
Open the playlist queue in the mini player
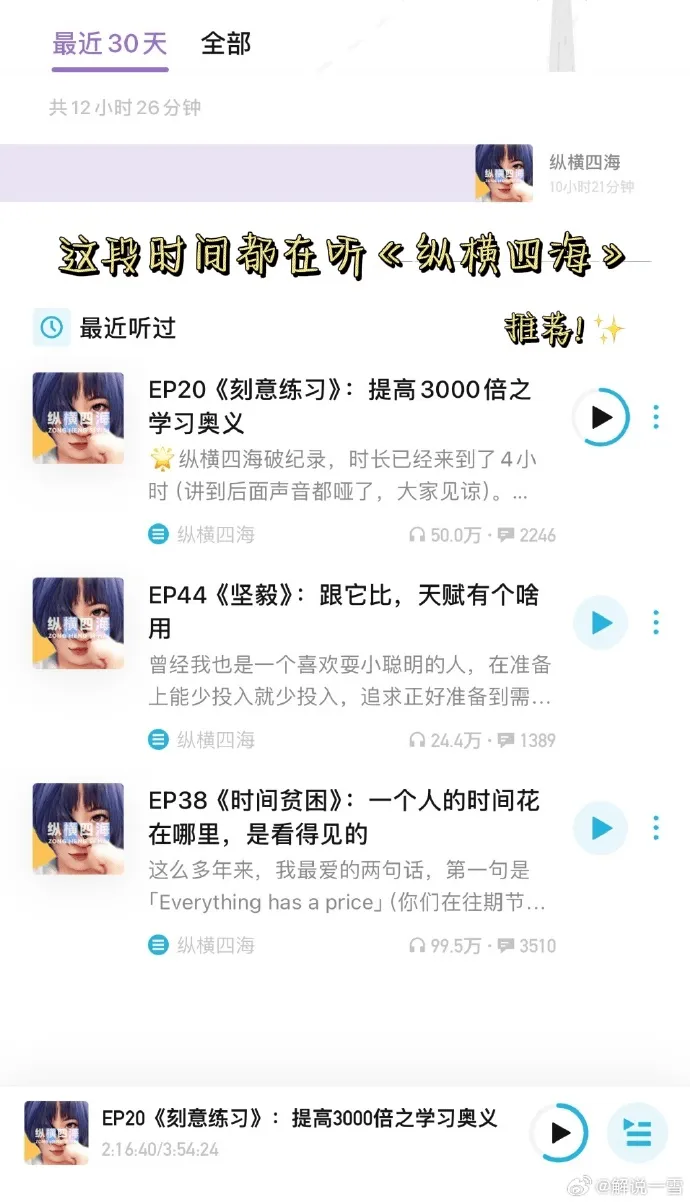[x=637, y=1133]
